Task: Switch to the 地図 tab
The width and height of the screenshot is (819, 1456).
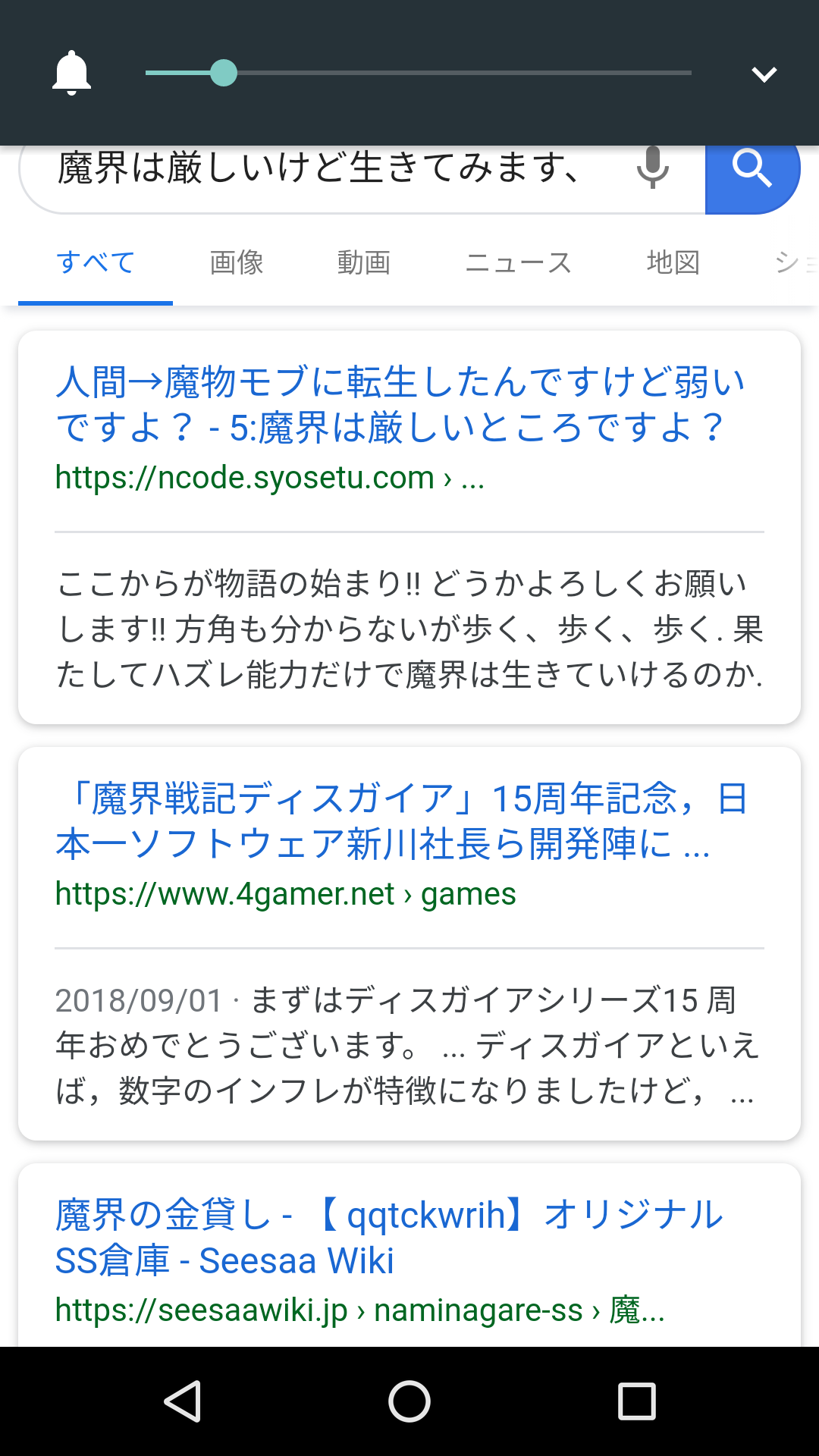Action: pos(673,262)
